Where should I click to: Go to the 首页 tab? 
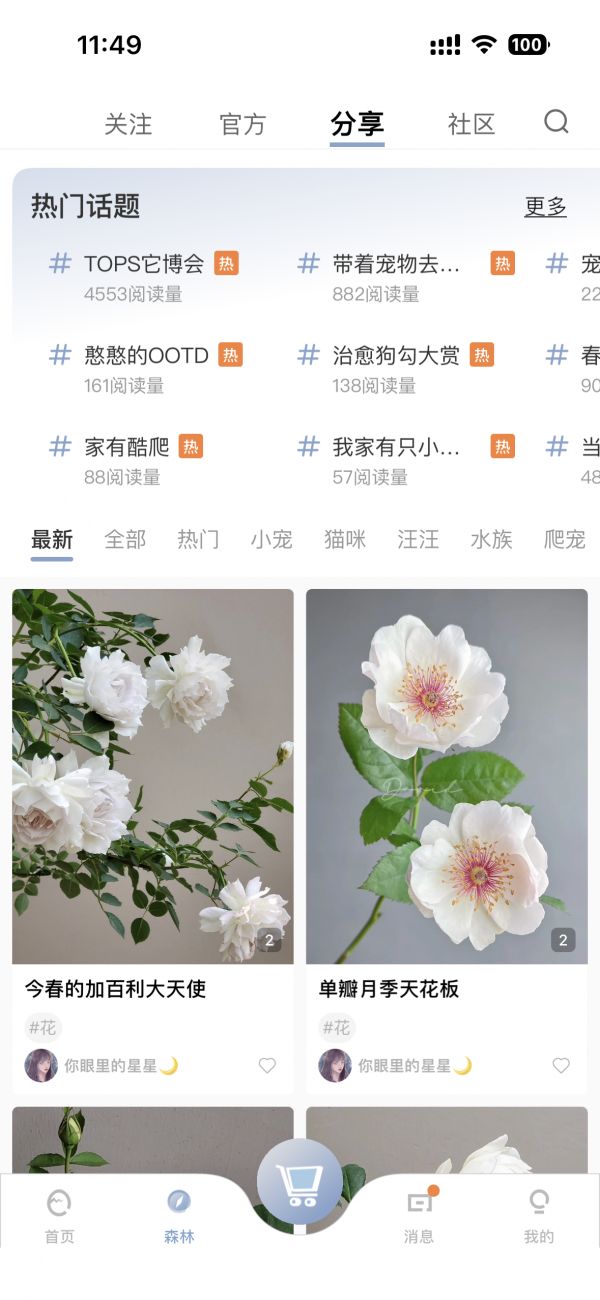tap(59, 1214)
